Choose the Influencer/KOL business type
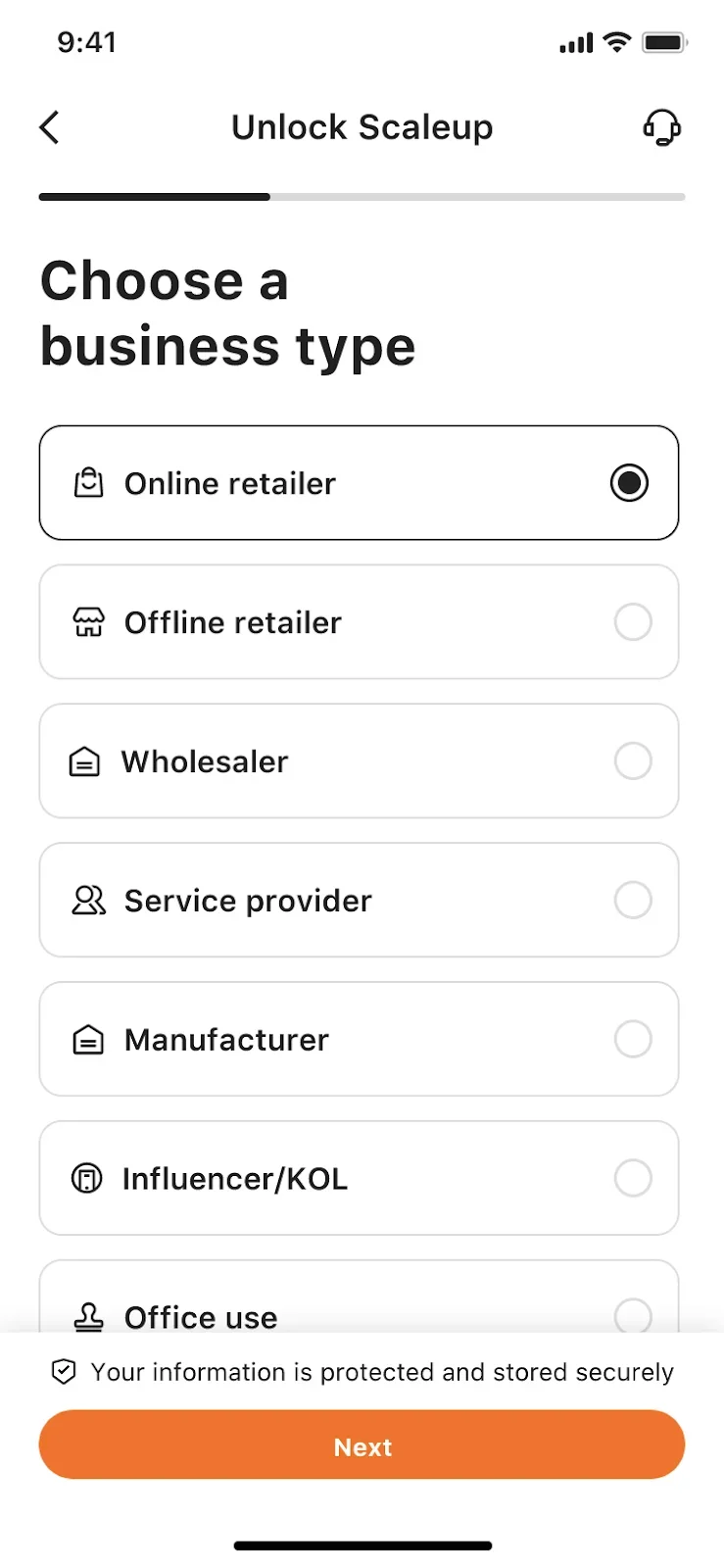 pyautogui.click(x=360, y=1178)
